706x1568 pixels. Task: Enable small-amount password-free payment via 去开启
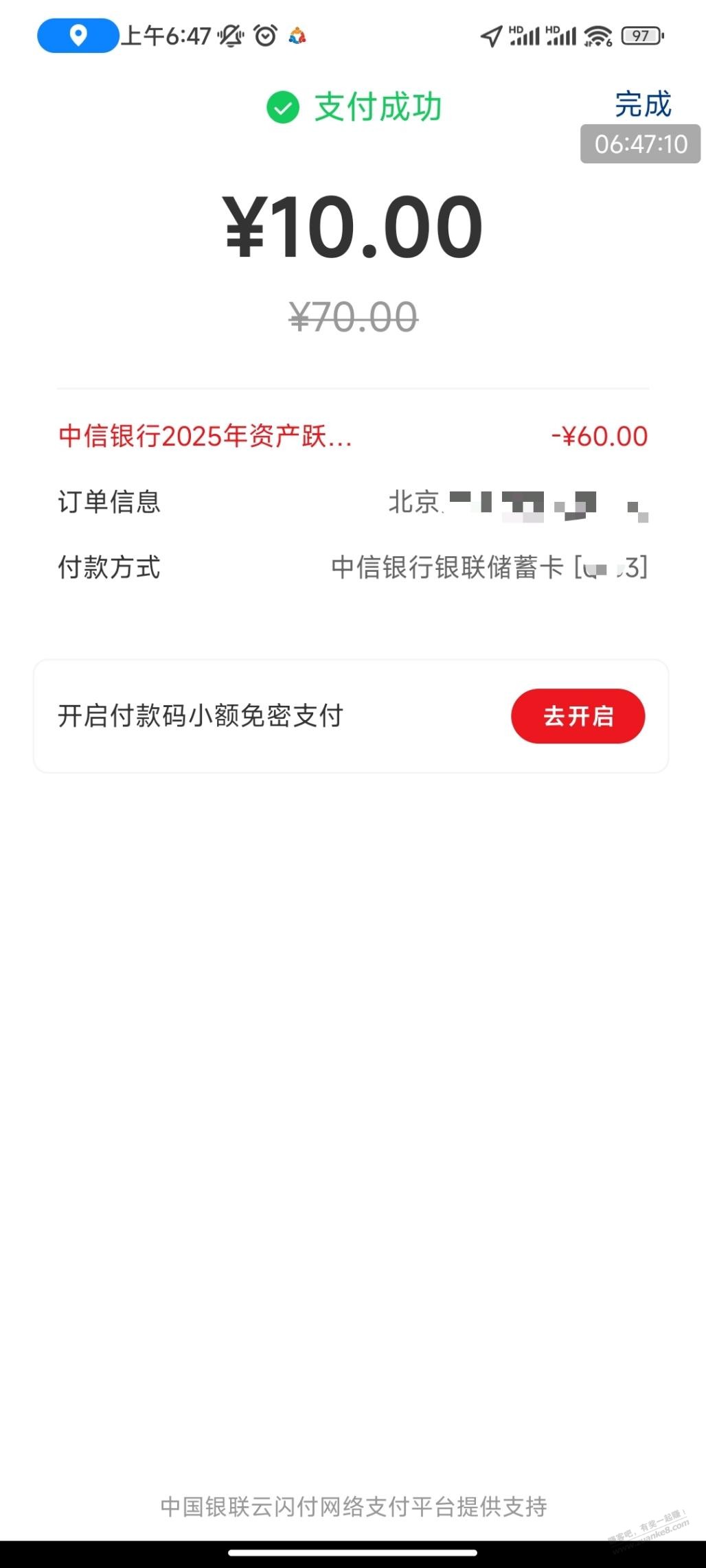(x=578, y=716)
